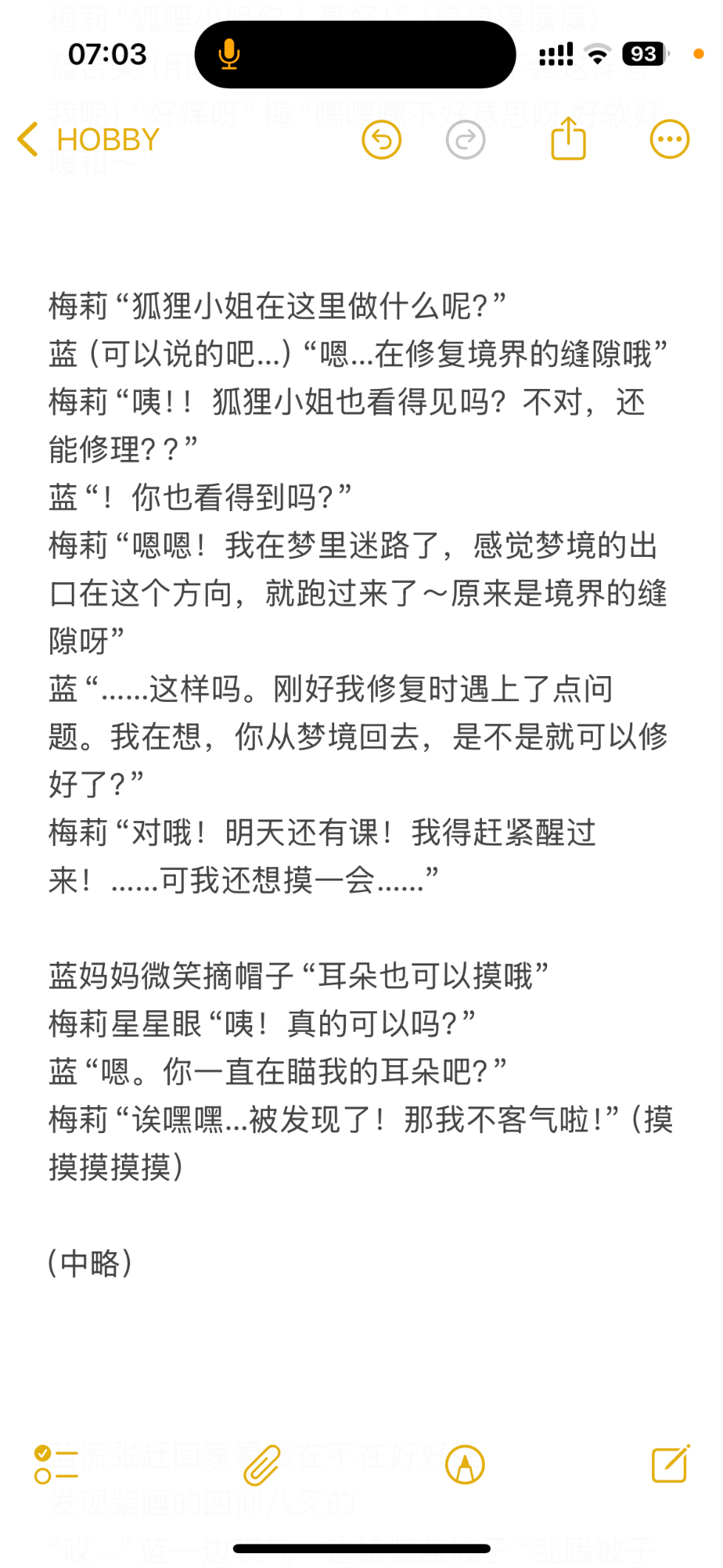The image size is (723, 1568).
Task: Add a checklist to the note
Action: pos(56,1464)
